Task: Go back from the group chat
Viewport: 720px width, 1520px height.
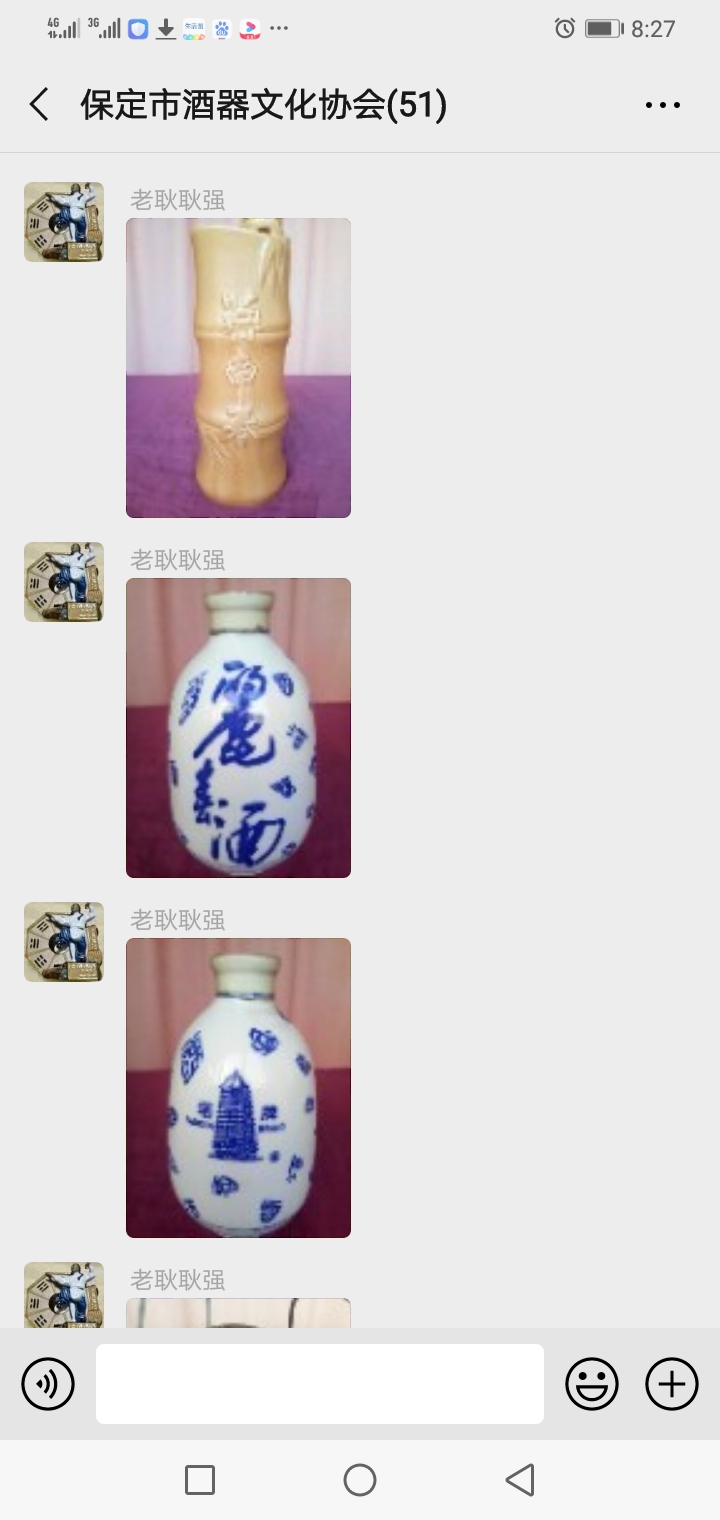Action: click(x=39, y=105)
